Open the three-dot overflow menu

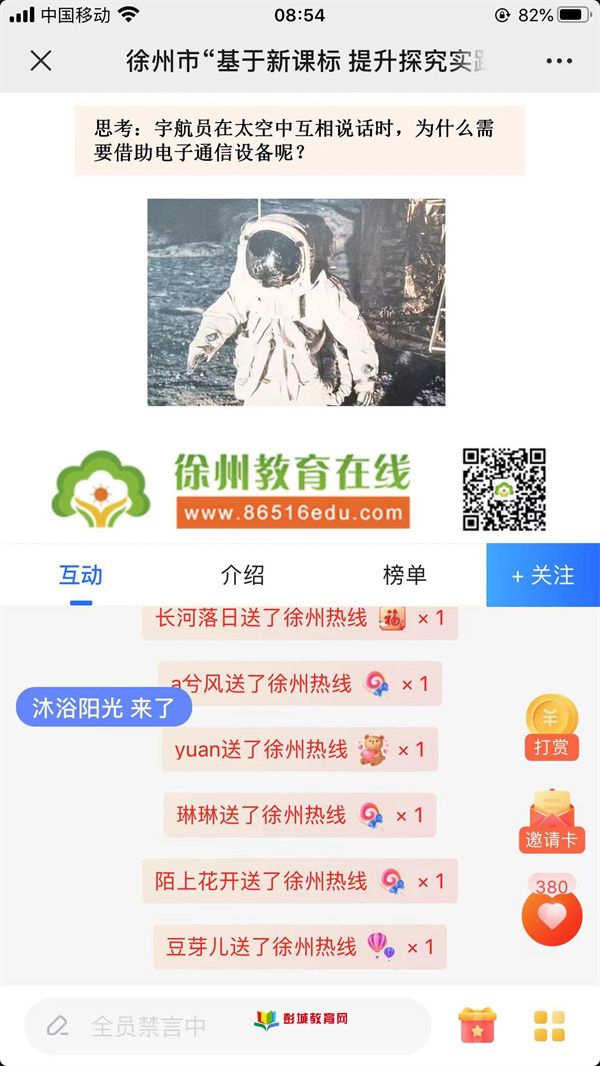(559, 61)
